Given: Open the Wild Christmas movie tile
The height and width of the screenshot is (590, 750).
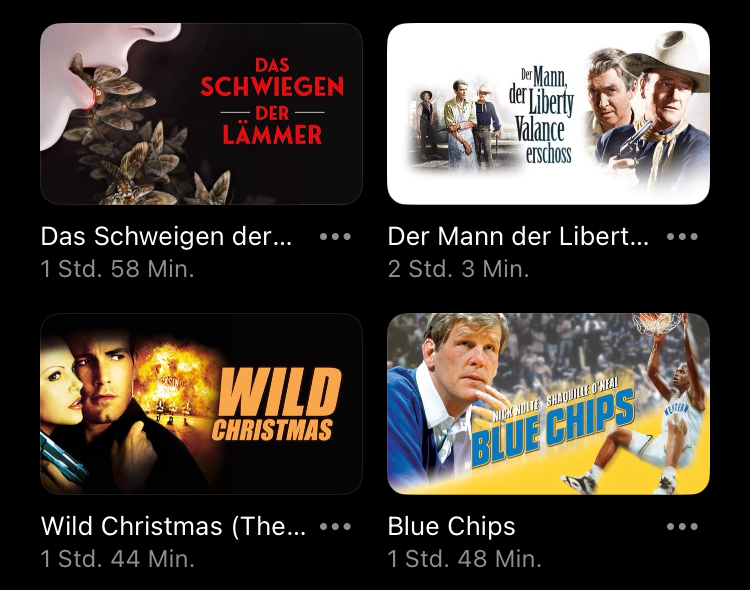Looking at the screenshot, I should point(201,404).
